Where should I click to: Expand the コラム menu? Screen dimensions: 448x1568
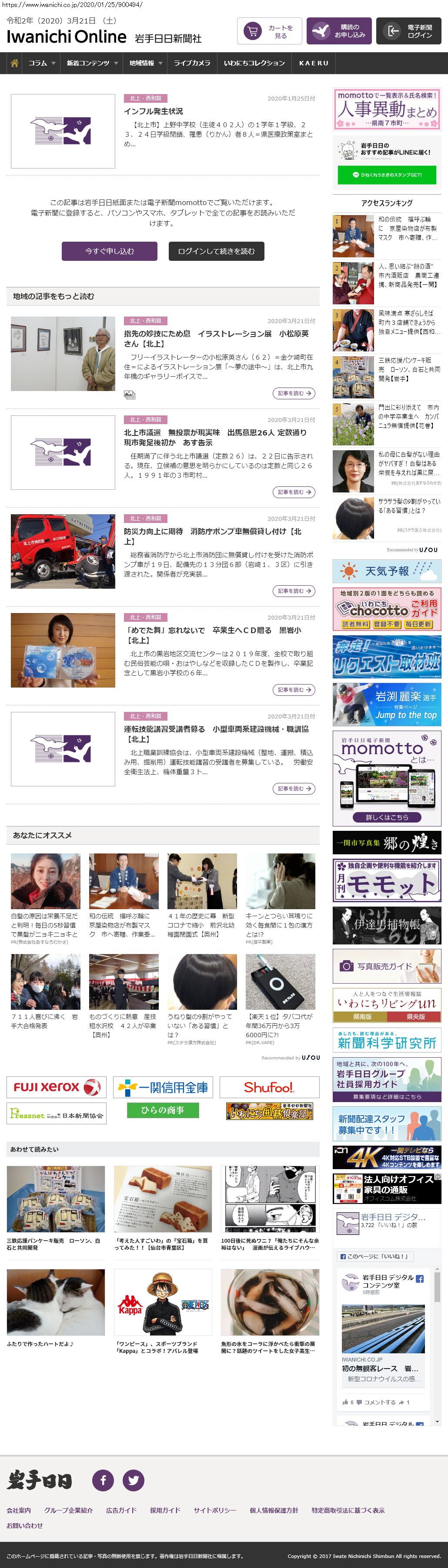41,63
